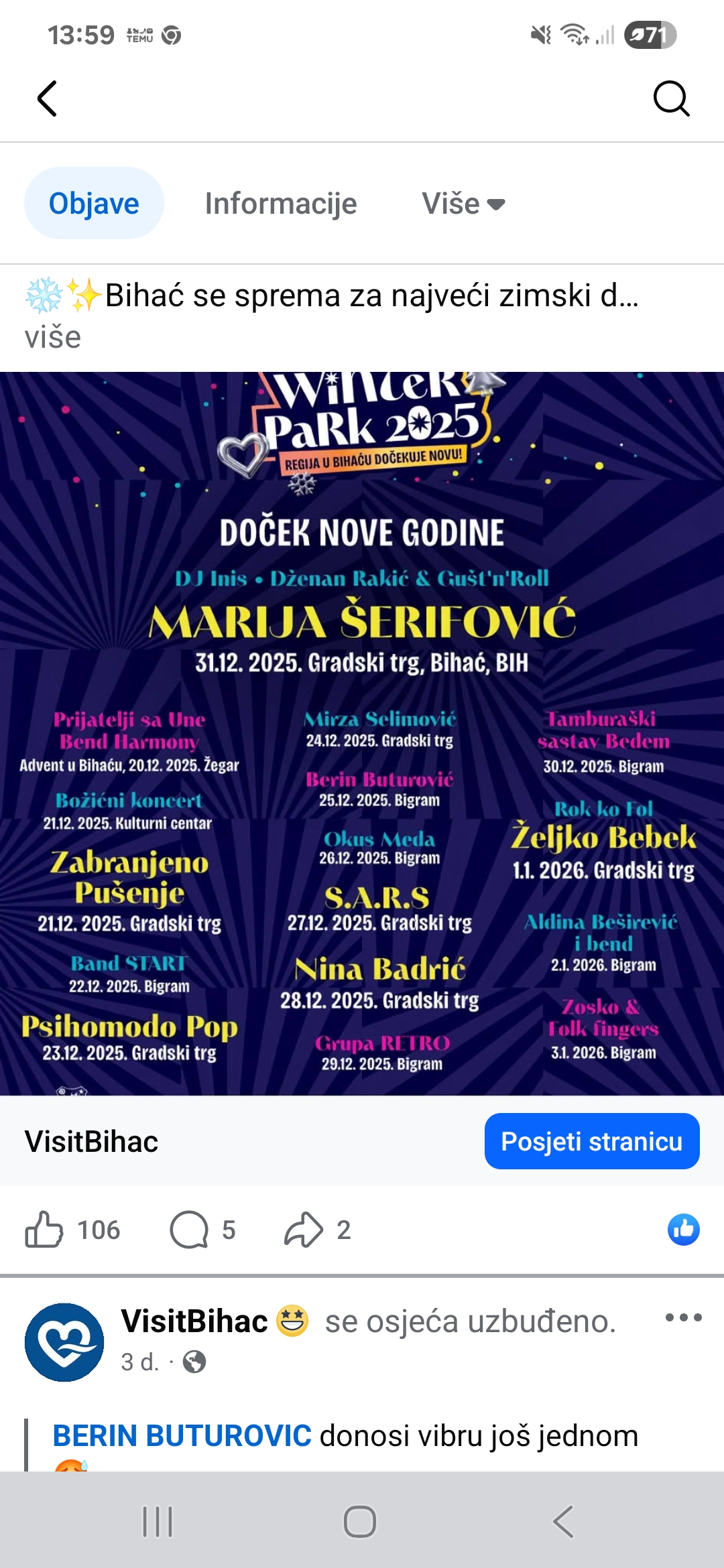Image resolution: width=724 pixels, height=1568 pixels.
Task: Open comments on the Winter Park post
Action: (190, 1230)
